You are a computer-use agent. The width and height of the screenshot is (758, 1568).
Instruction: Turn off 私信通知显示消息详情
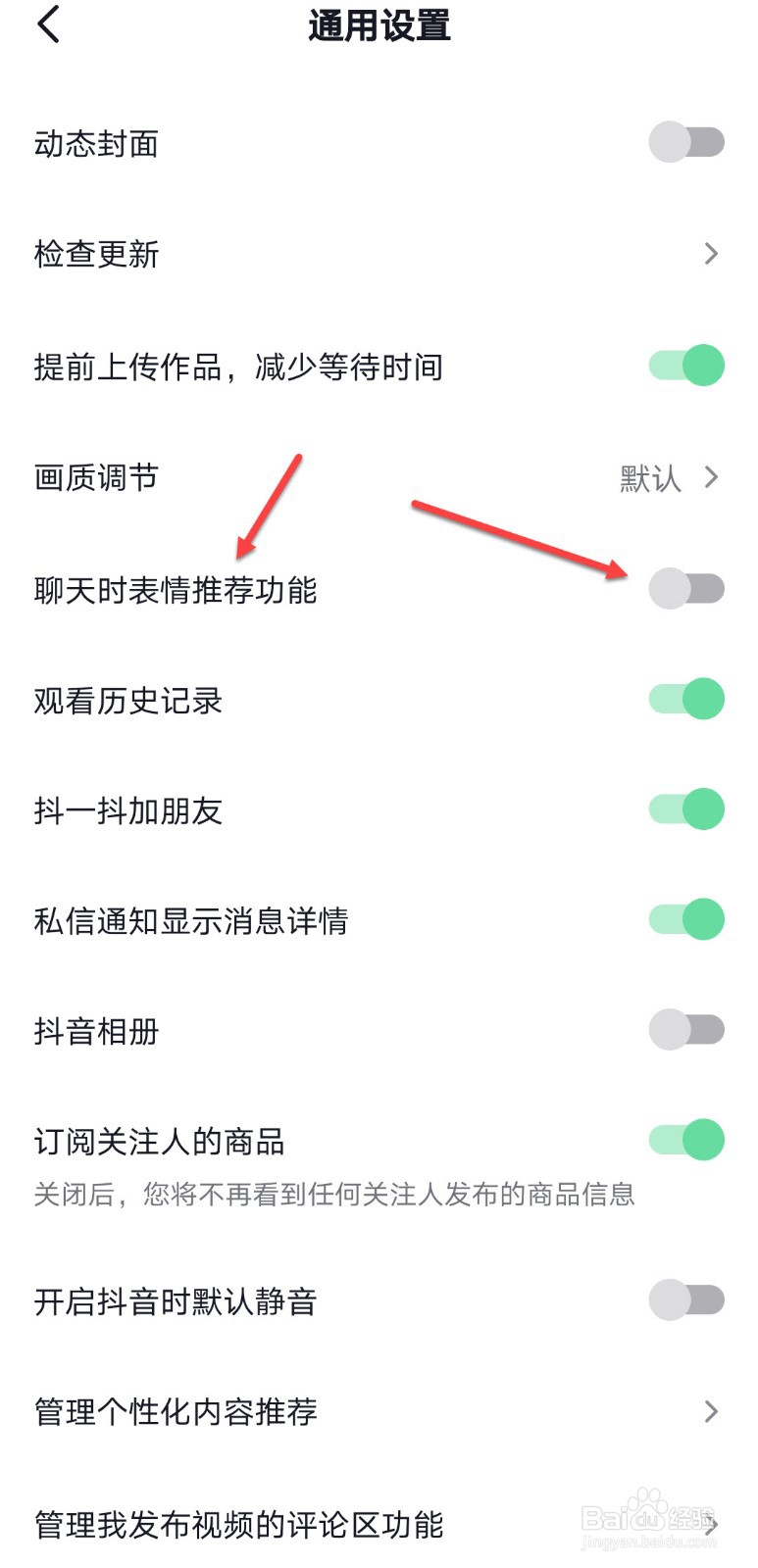686,920
